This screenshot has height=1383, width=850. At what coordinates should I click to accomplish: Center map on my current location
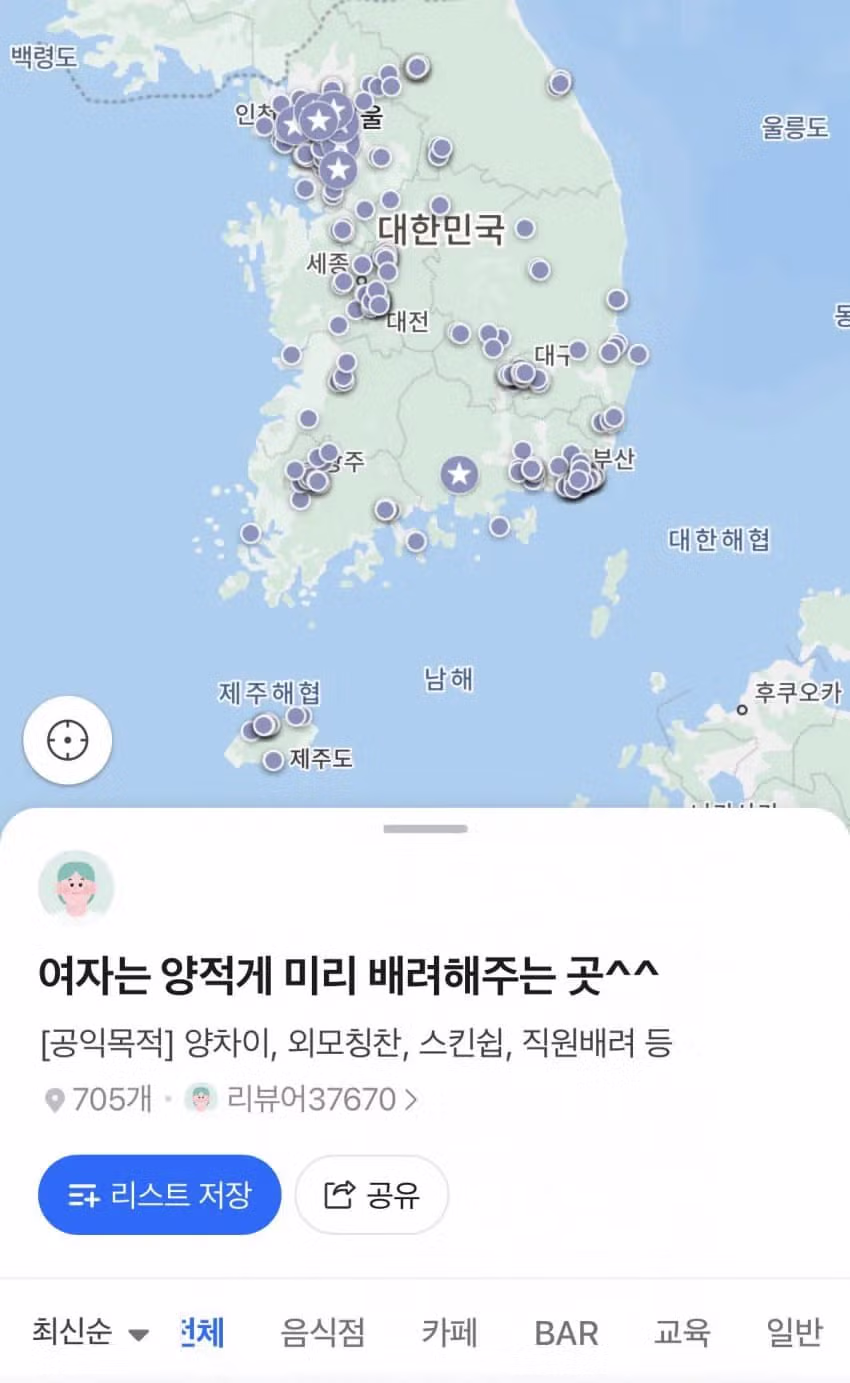68,741
